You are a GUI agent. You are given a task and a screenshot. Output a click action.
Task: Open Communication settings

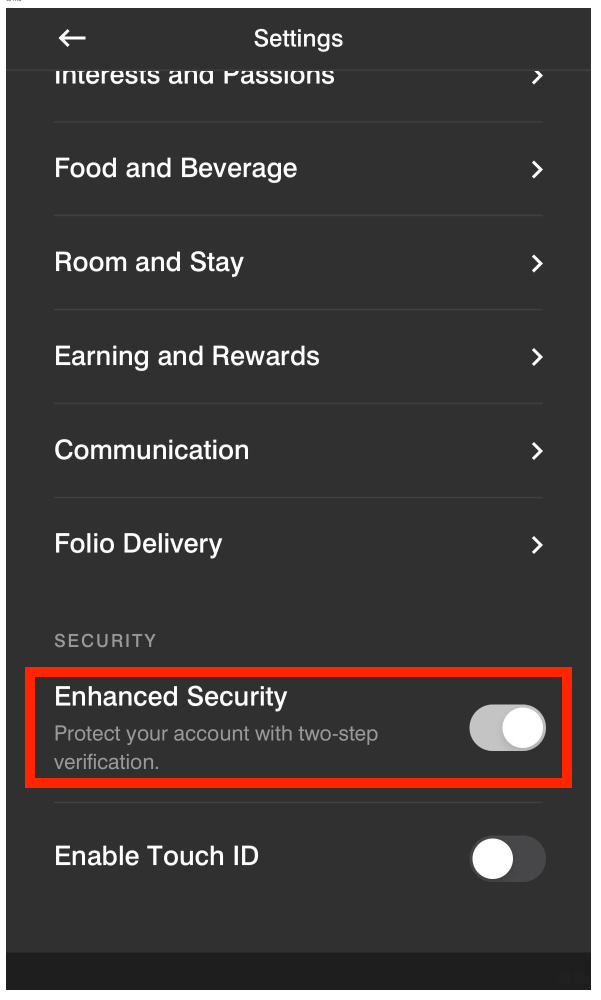point(298,451)
